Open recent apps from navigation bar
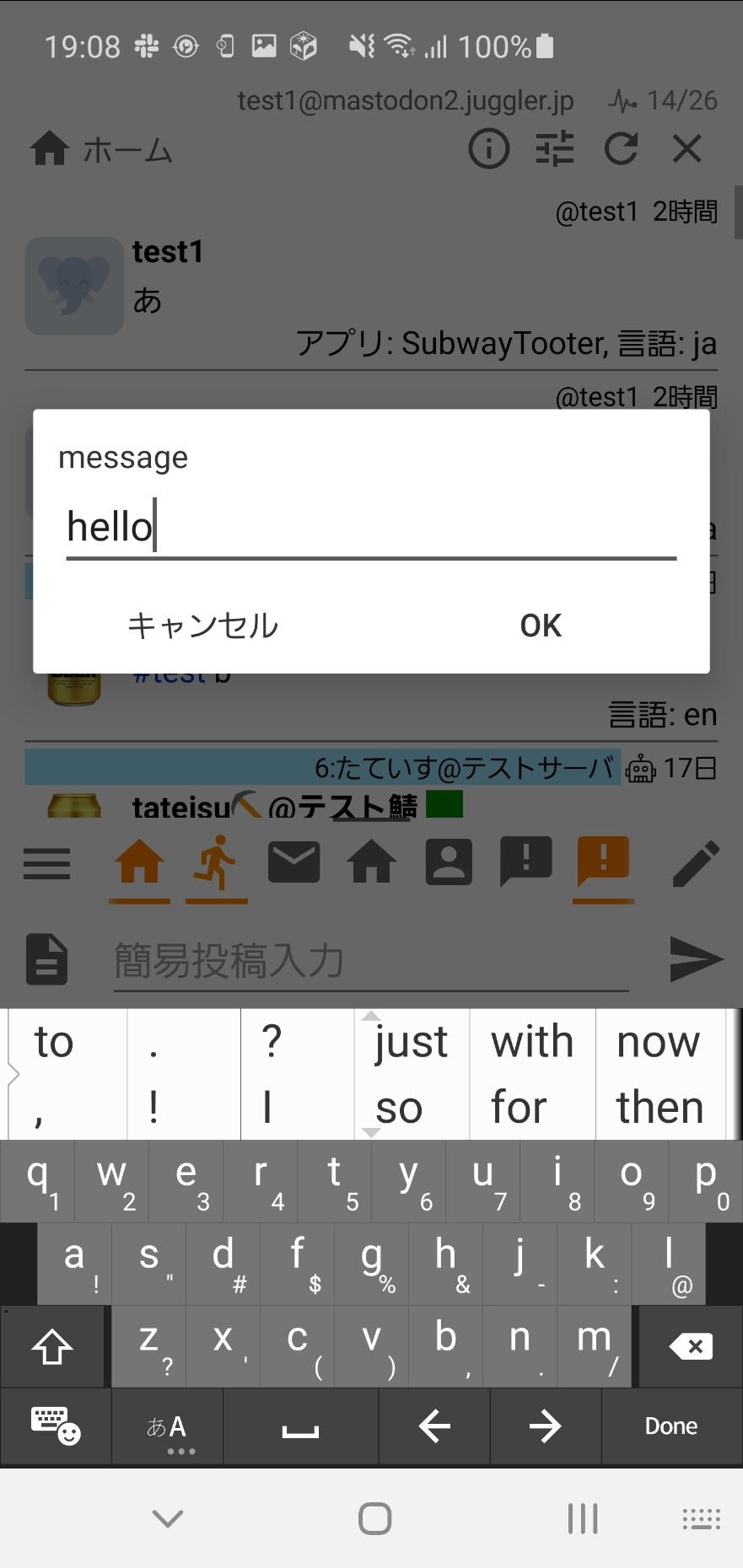This screenshot has width=743, height=1568. 583,1519
